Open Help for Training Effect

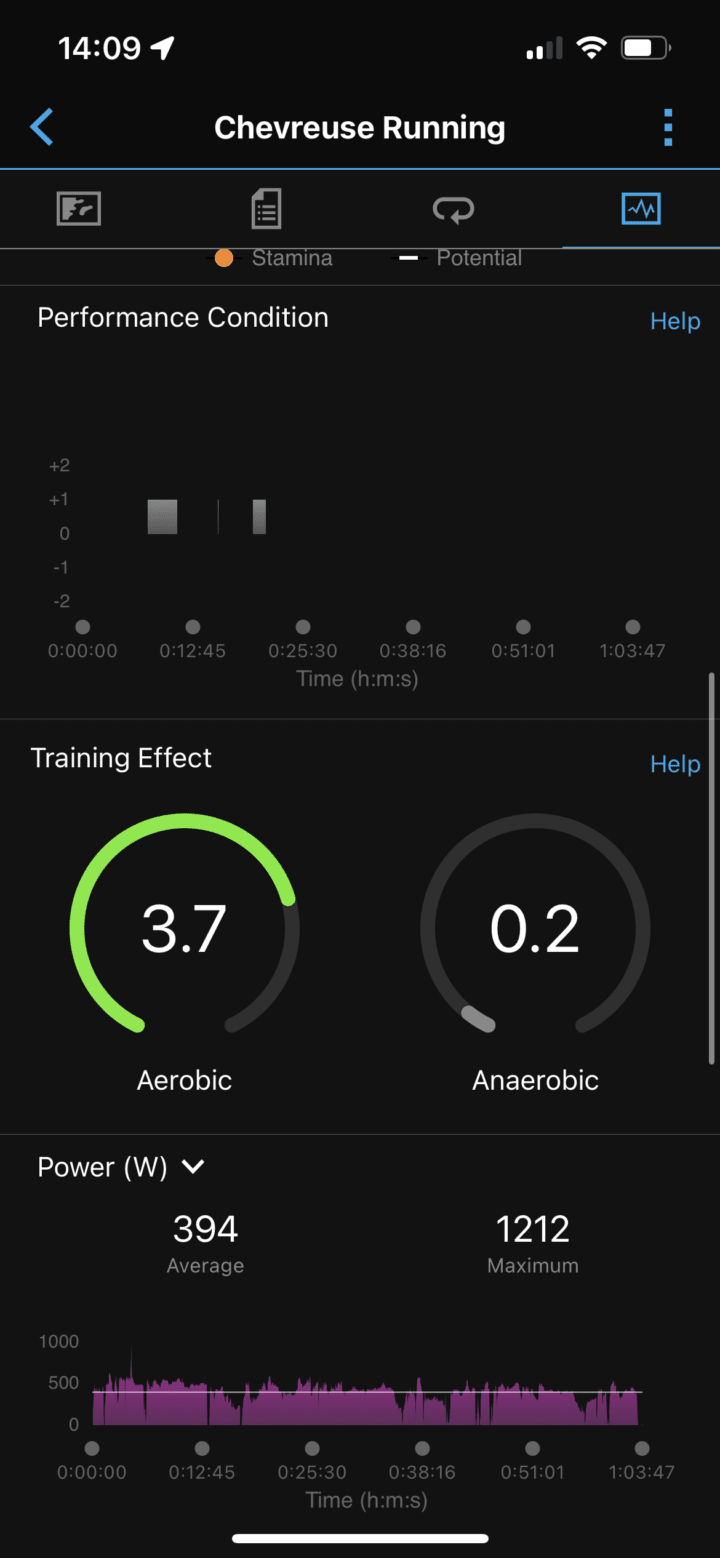(675, 764)
